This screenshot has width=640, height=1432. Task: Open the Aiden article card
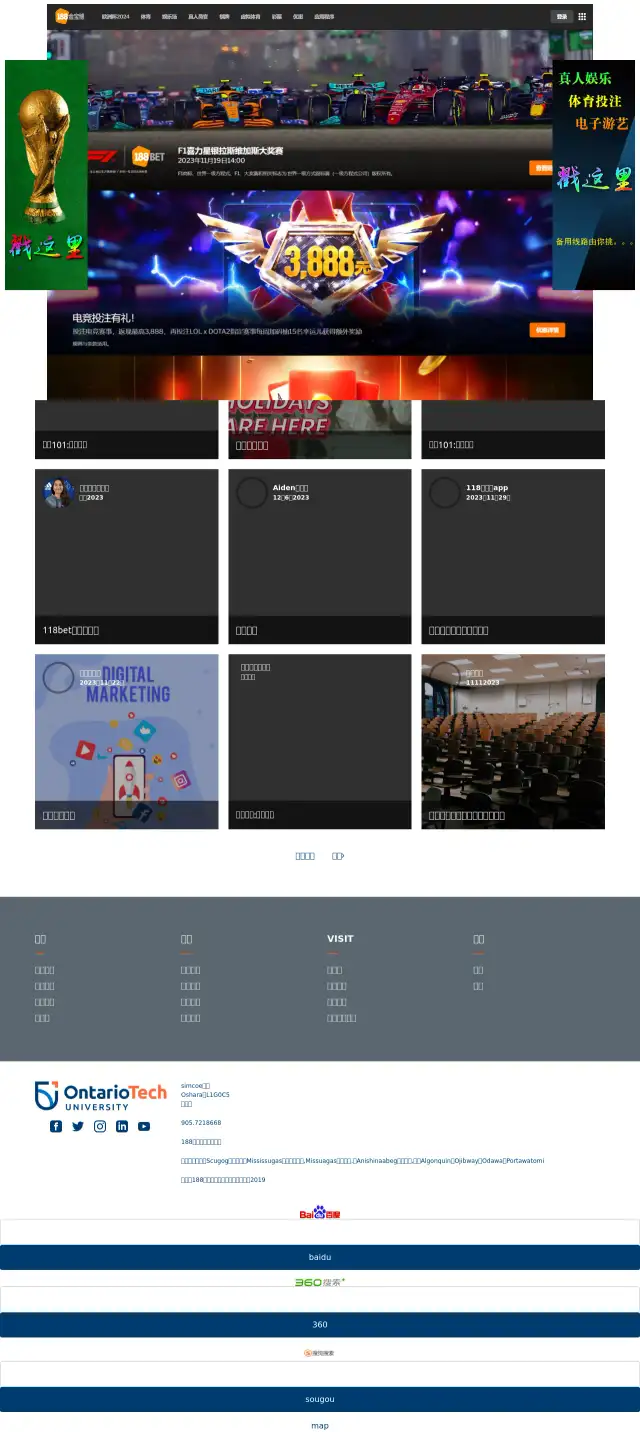pos(319,556)
